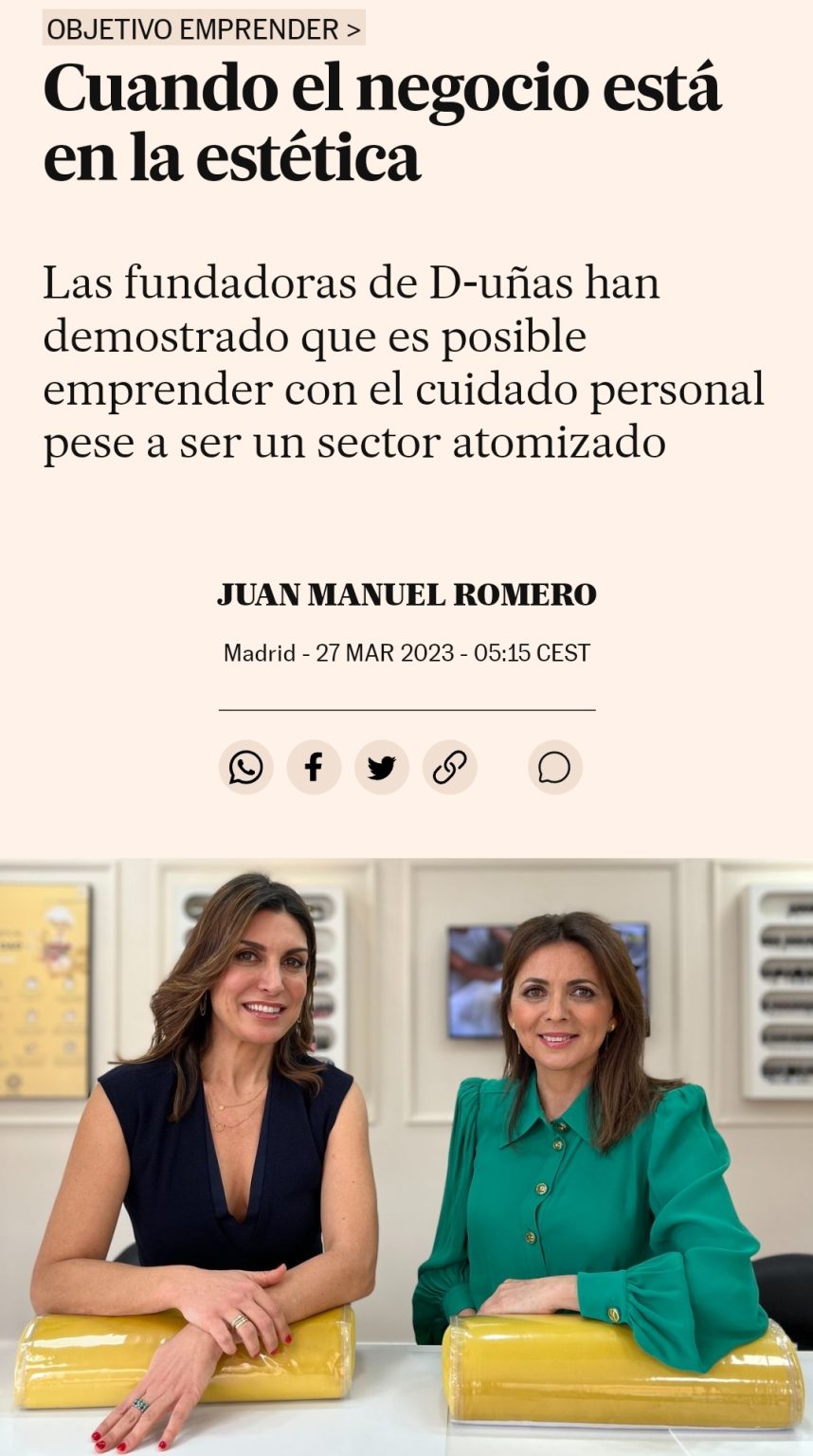813x1456 pixels.
Task: Copy the article link
Action: pos(449,767)
